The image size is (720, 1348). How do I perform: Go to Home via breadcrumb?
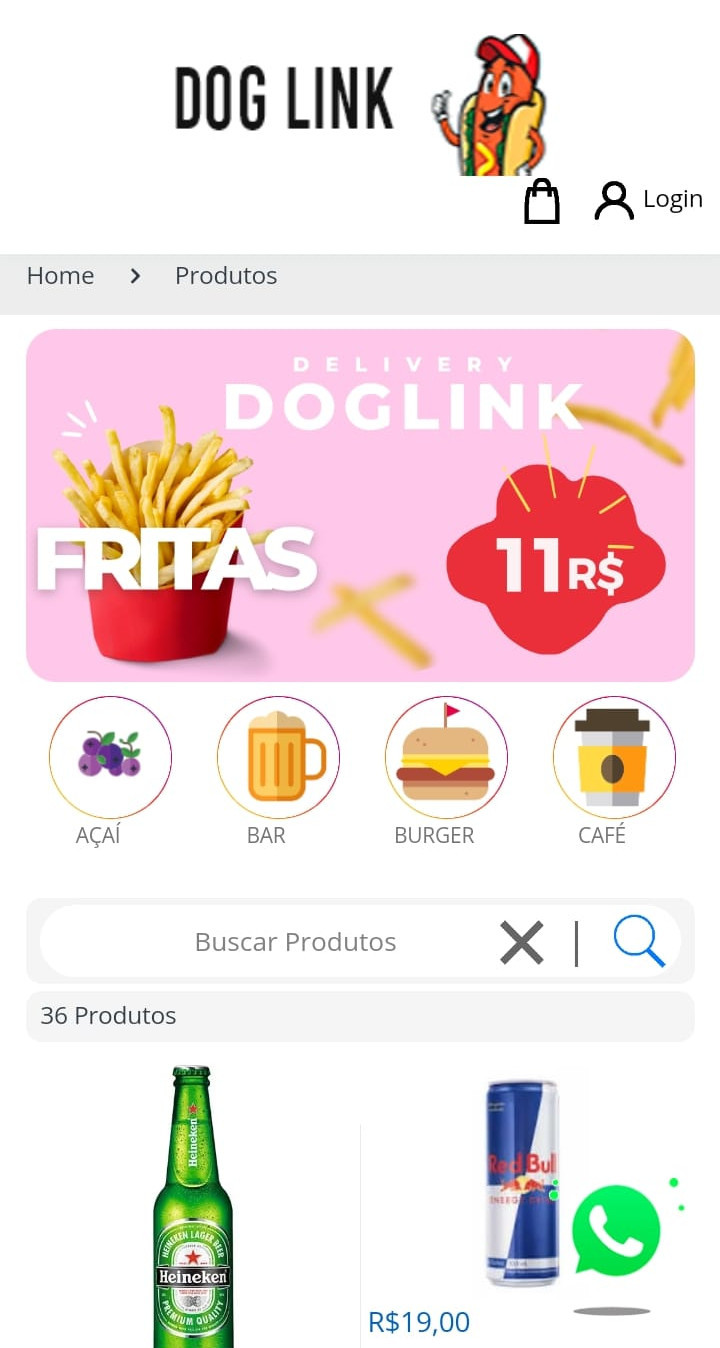pyautogui.click(x=60, y=276)
